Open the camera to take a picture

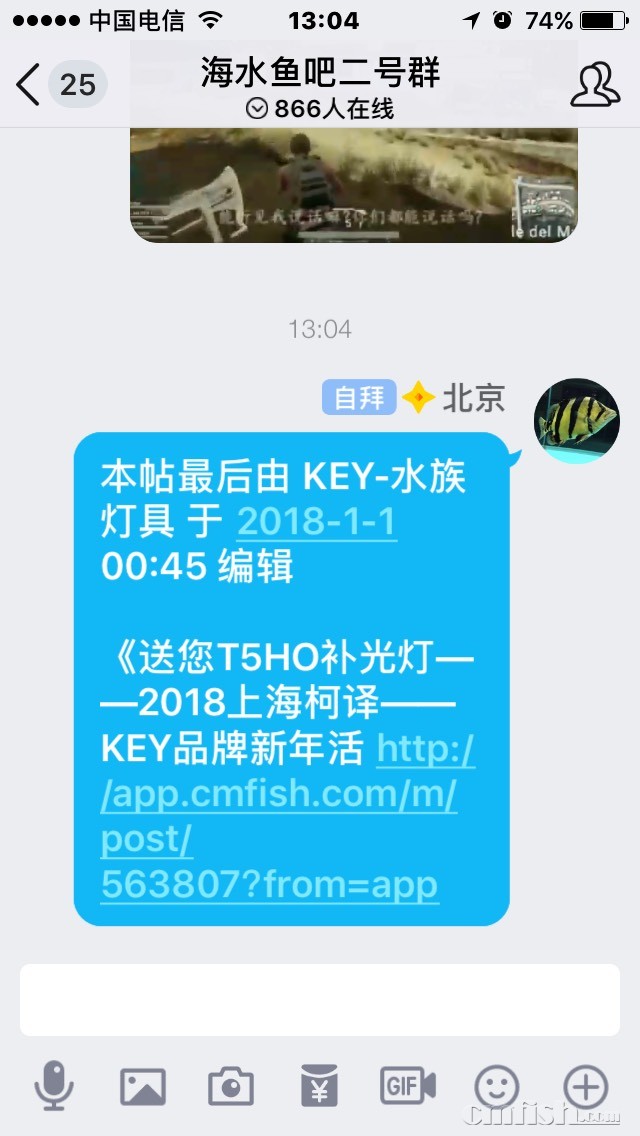click(x=231, y=1086)
